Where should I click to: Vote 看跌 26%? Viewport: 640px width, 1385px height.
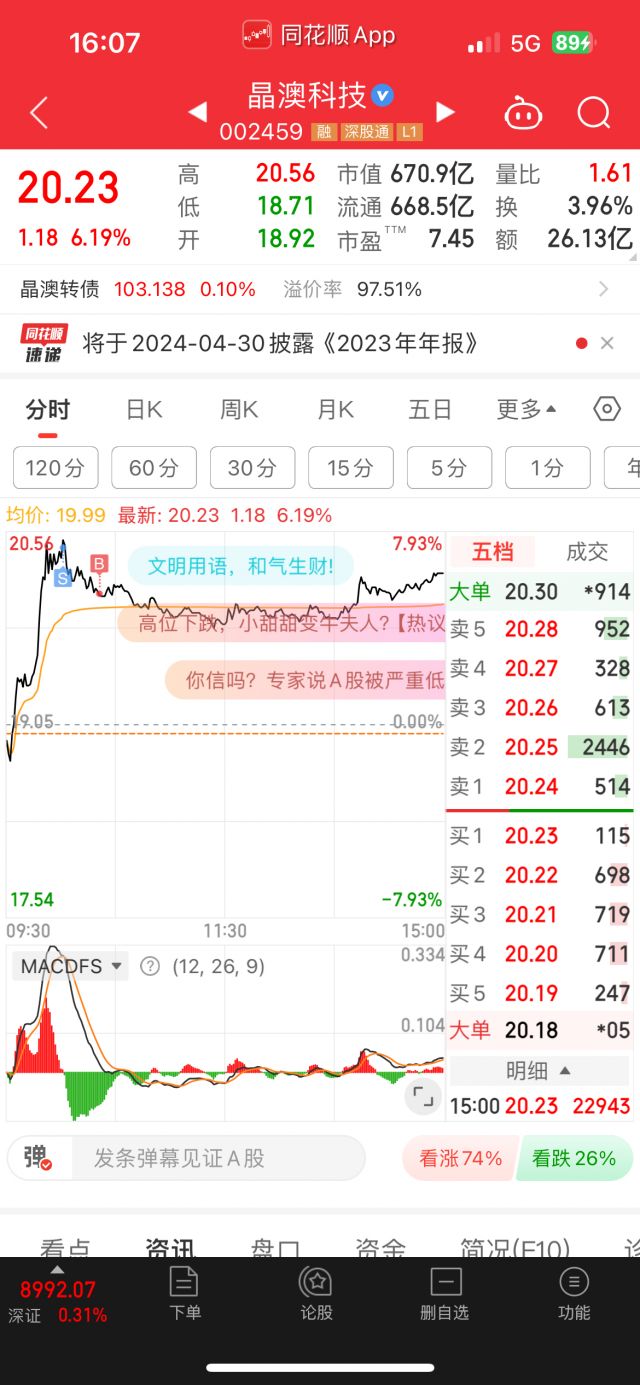574,1158
